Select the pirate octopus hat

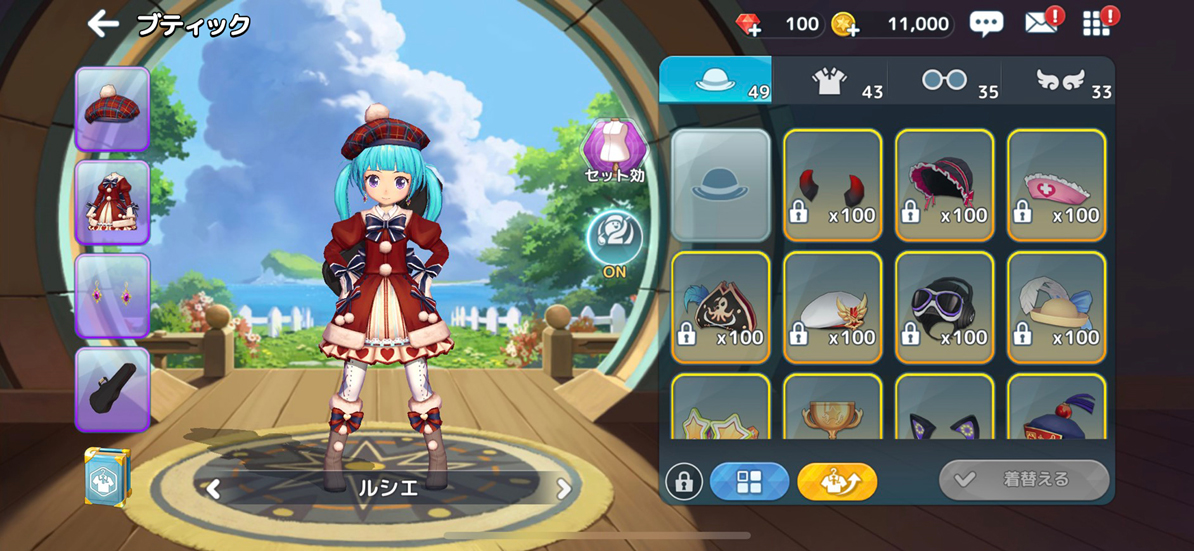720,307
